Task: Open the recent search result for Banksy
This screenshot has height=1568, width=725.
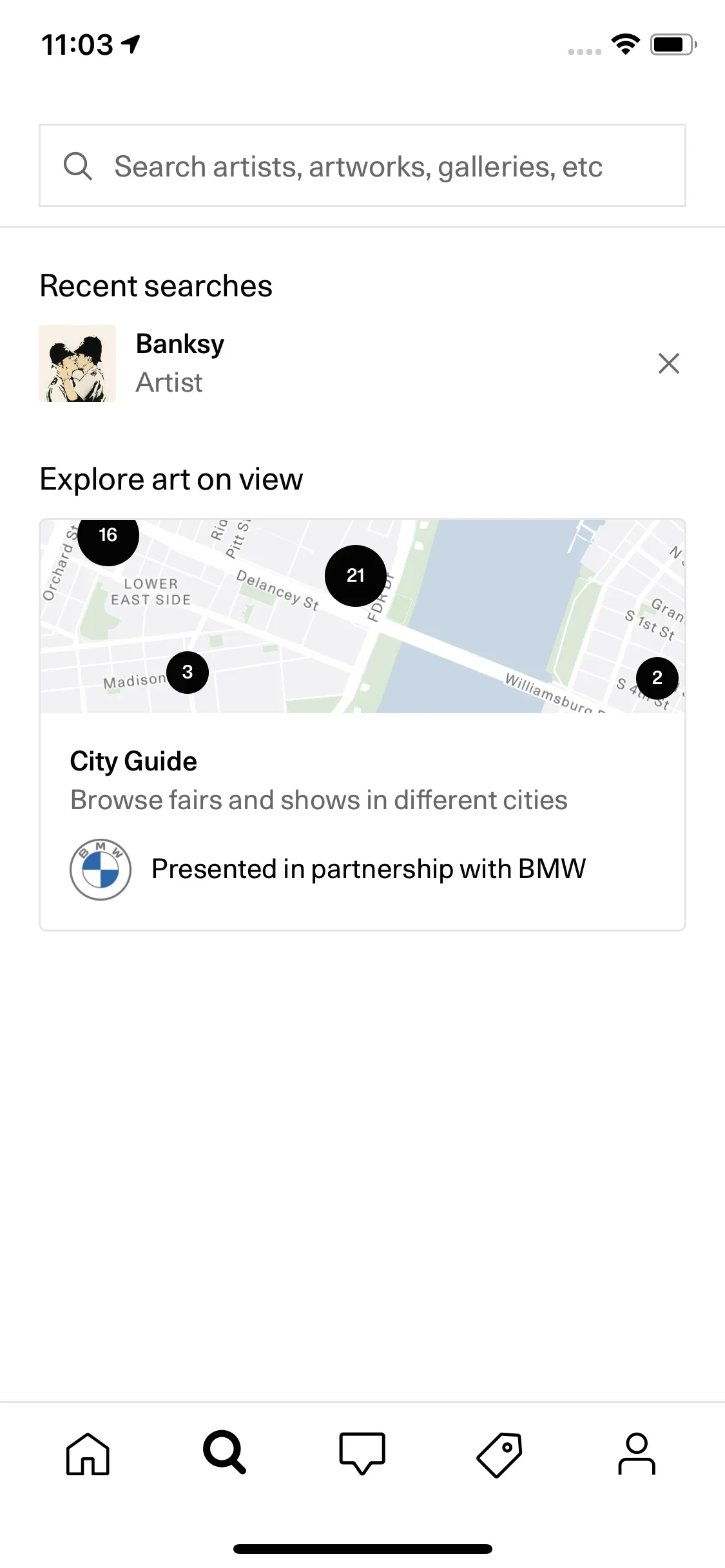Action: (x=180, y=363)
